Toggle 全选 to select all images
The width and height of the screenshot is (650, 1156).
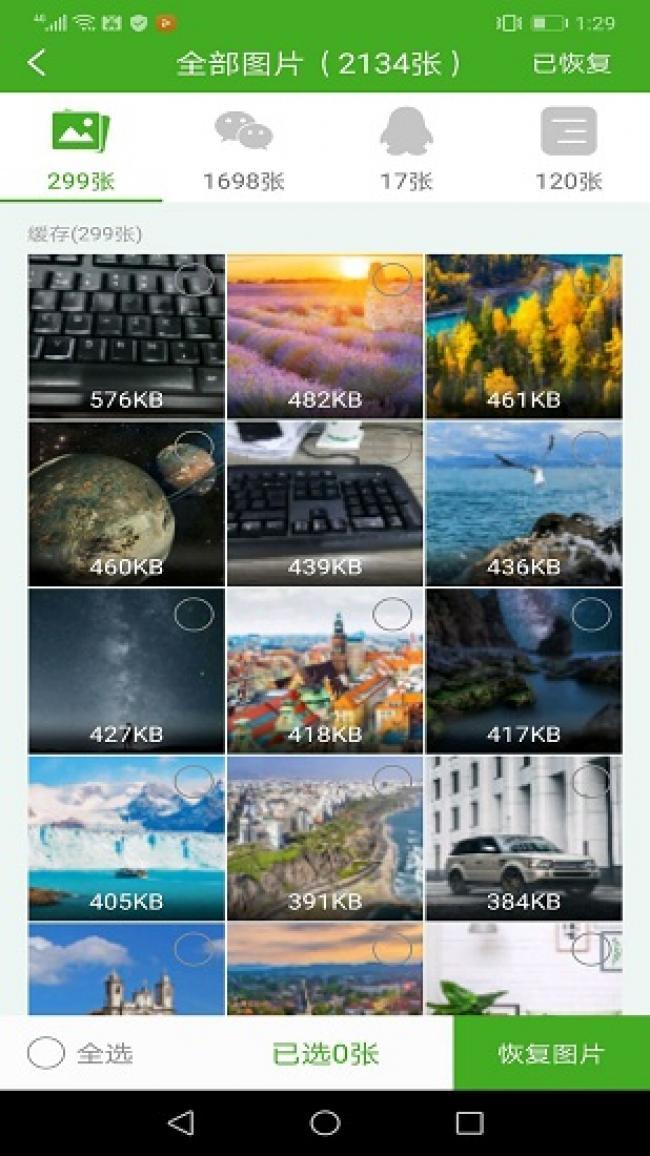46,1053
